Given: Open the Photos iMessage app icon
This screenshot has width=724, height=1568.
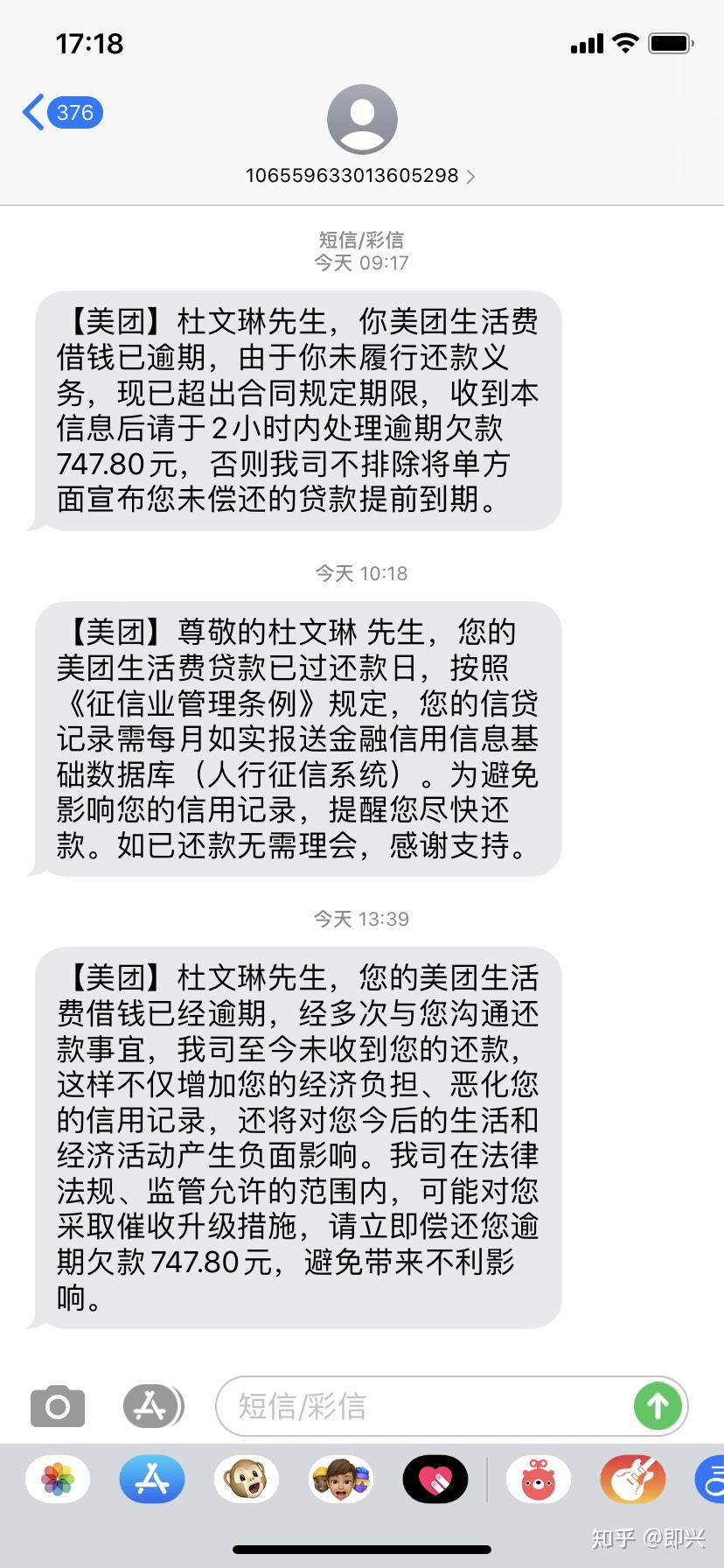Looking at the screenshot, I should 57,1479.
